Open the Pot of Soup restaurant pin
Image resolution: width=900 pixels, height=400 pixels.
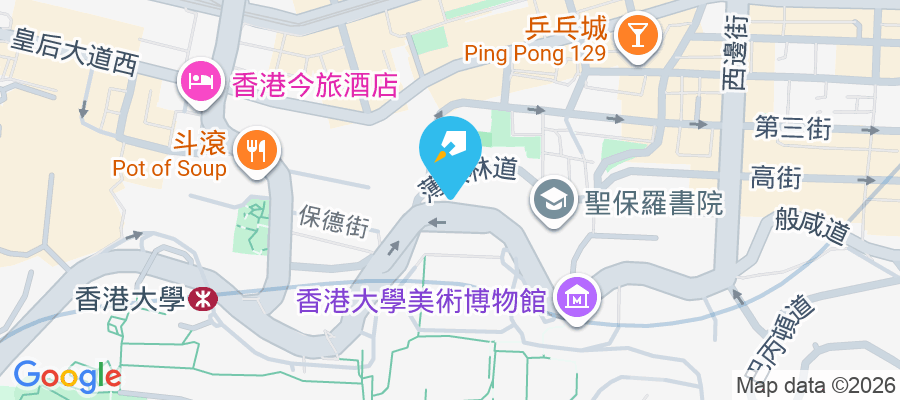click(x=256, y=151)
